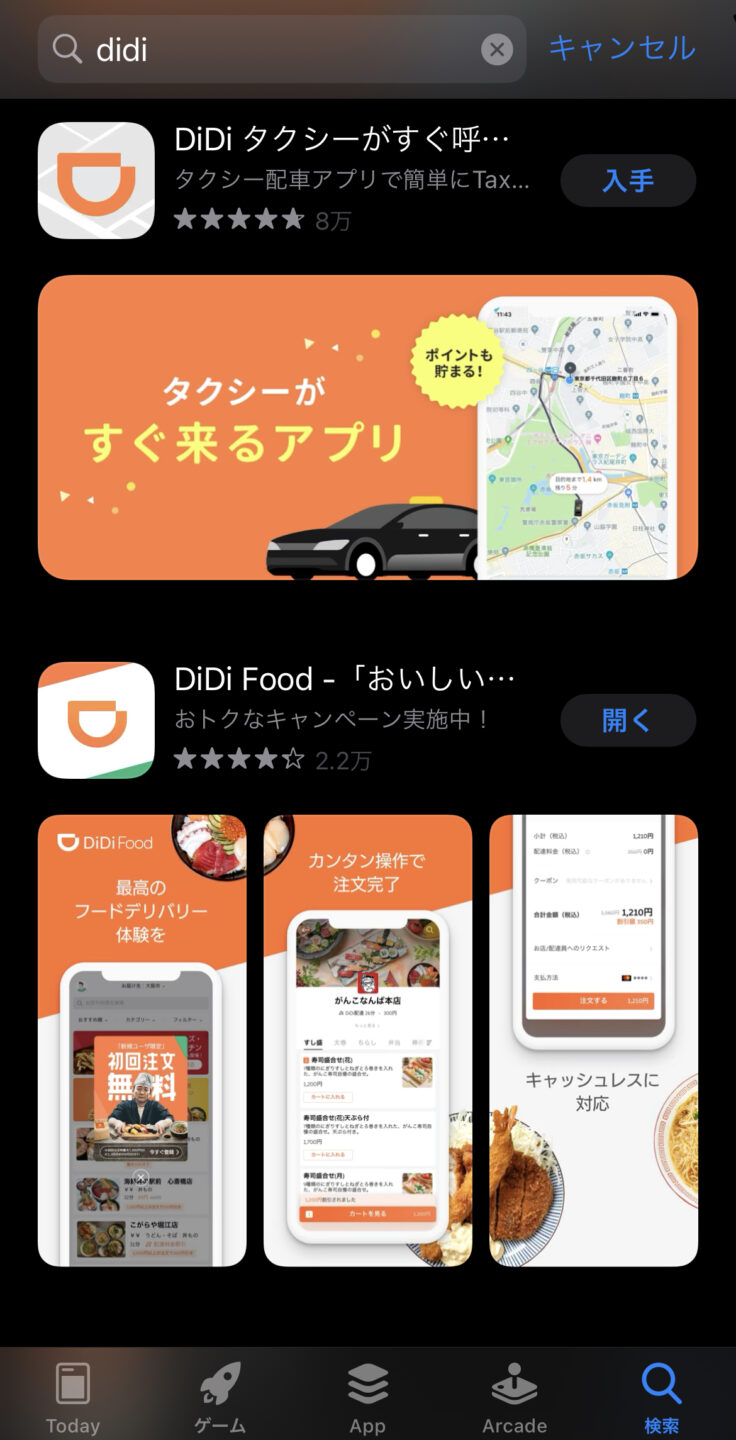View first DiDi Food screenshot with 初回注文無料
The image size is (736, 1440).
click(x=142, y=1040)
